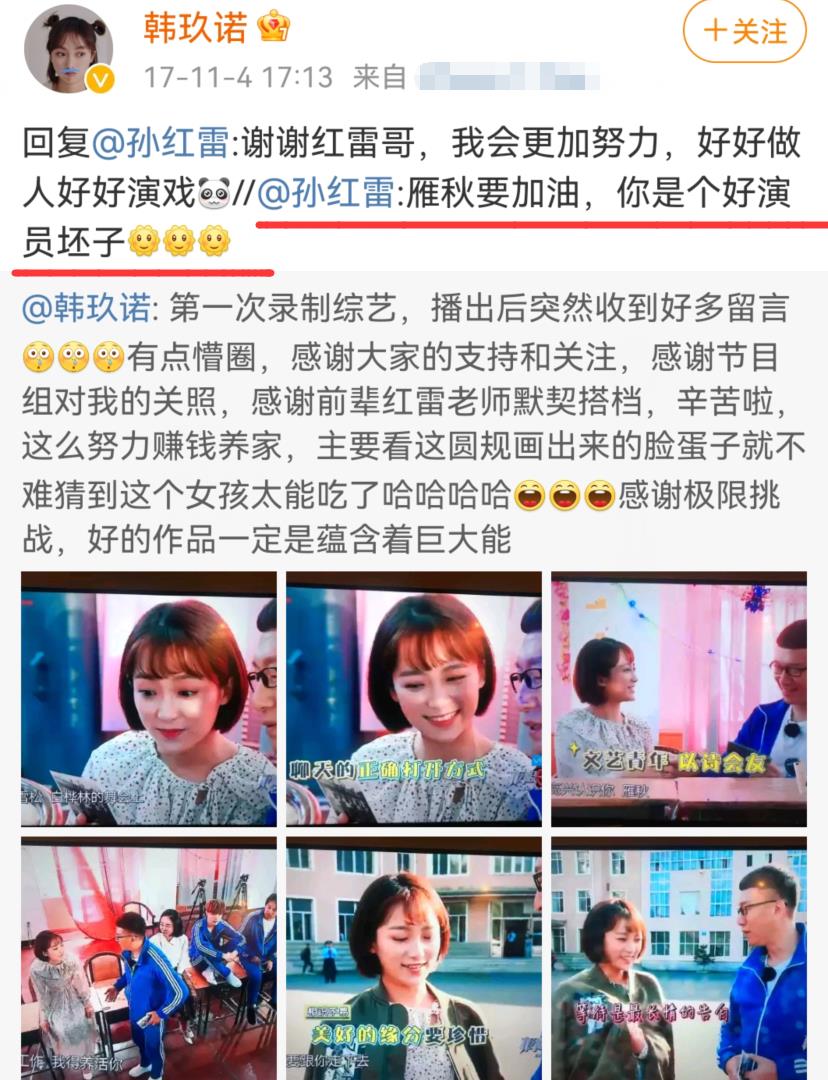This screenshot has width=828, height=1080.
Task: View photo captioned 聊天的正确打开方式
Action: [x=413, y=698]
